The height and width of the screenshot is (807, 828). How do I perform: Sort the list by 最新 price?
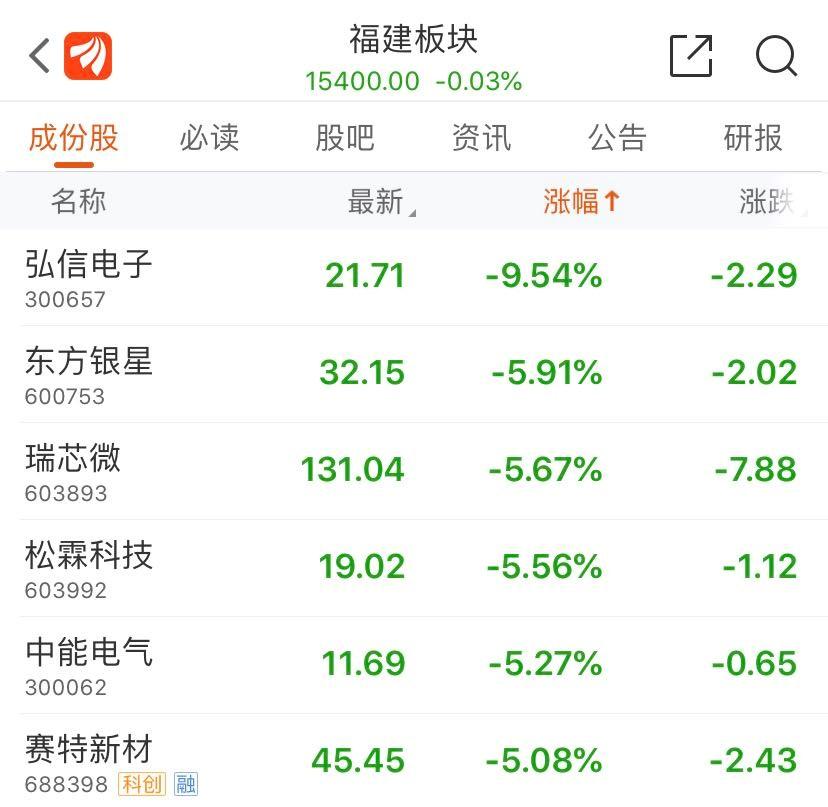[378, 202]
